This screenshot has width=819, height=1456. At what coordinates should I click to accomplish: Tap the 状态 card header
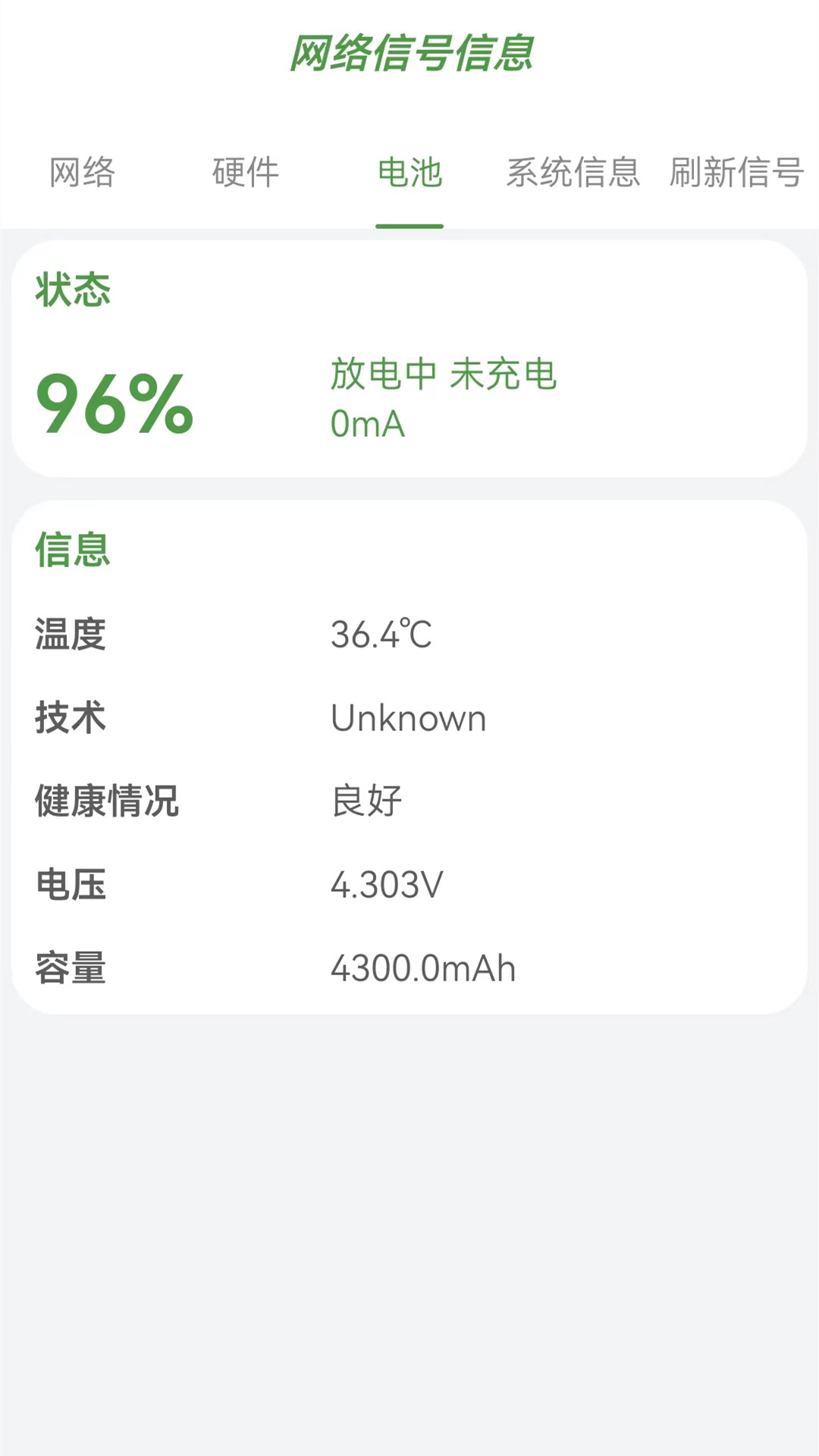point(71,291)
